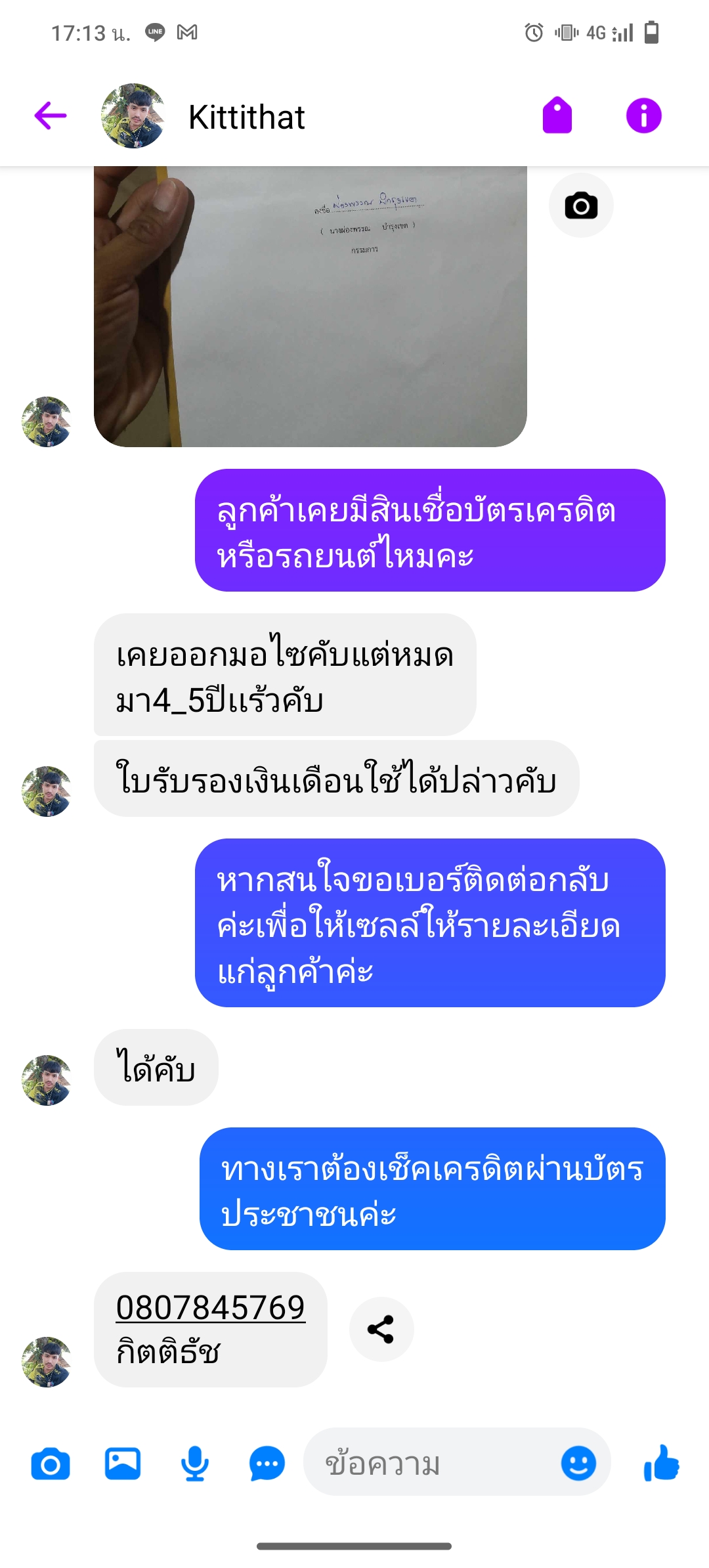Open saved replies bubble icon

267,1464
